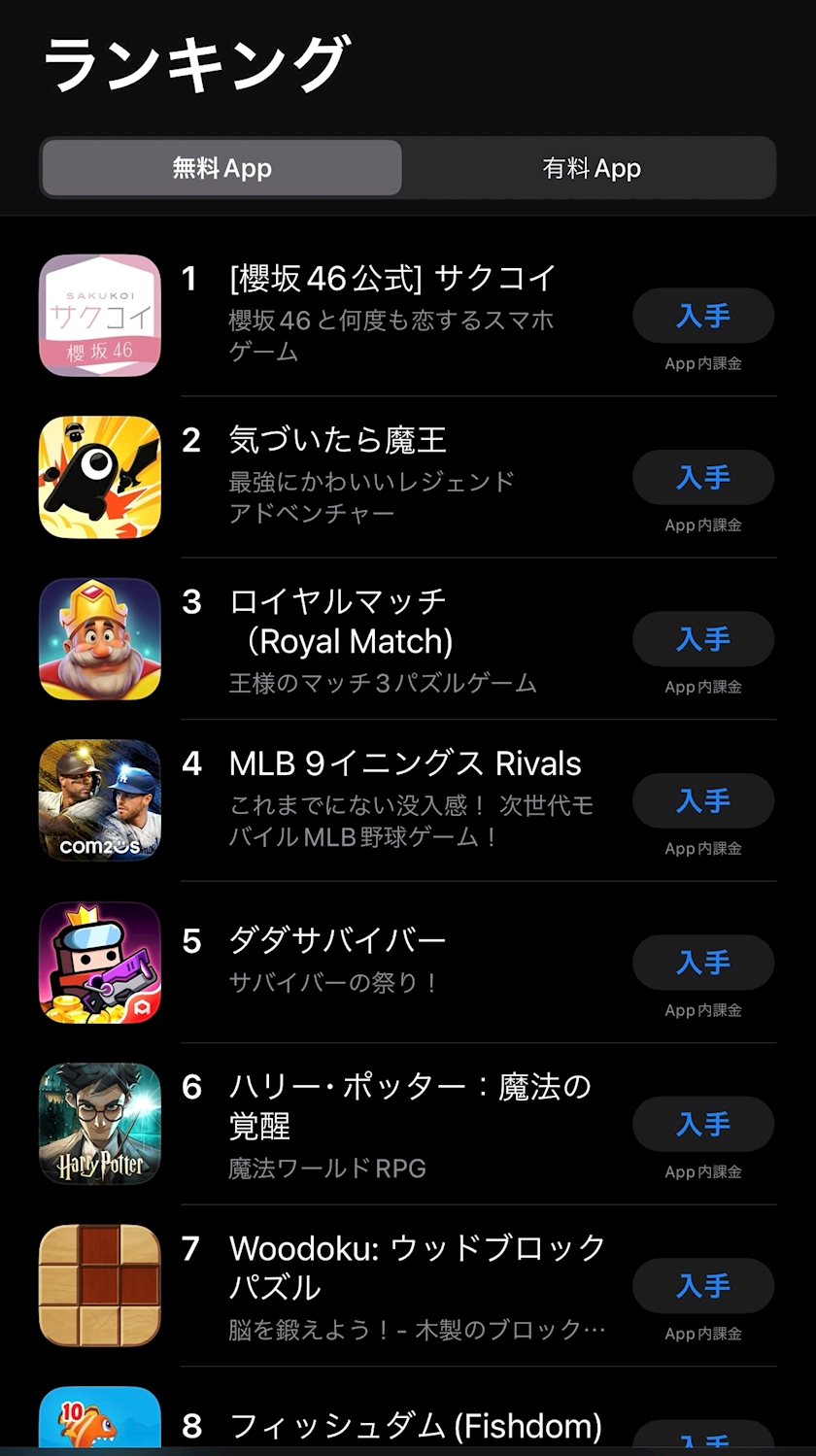The width and height of the screenshot is (816, 1456).
Task: View the Woodoku: ウッドブロックパズル page
Action: [408, 1286]
